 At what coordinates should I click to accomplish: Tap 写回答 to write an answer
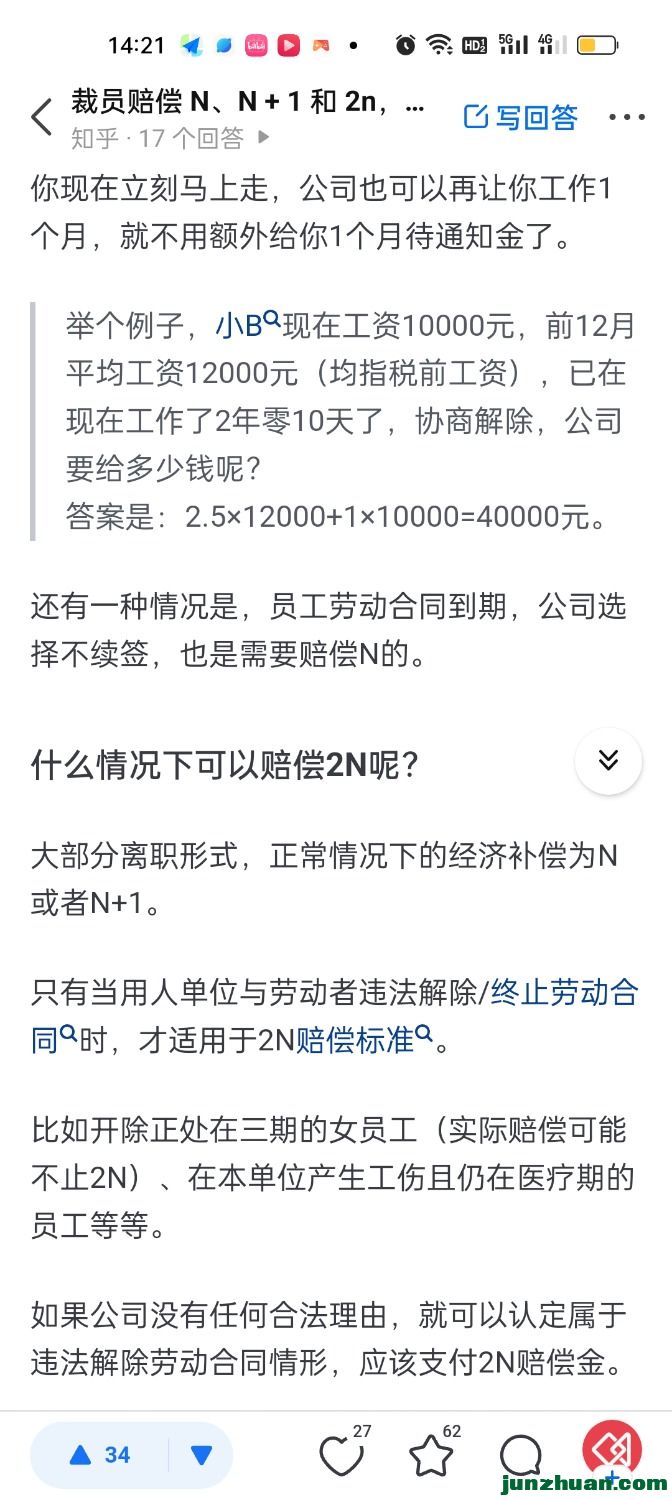pos(521,117)
